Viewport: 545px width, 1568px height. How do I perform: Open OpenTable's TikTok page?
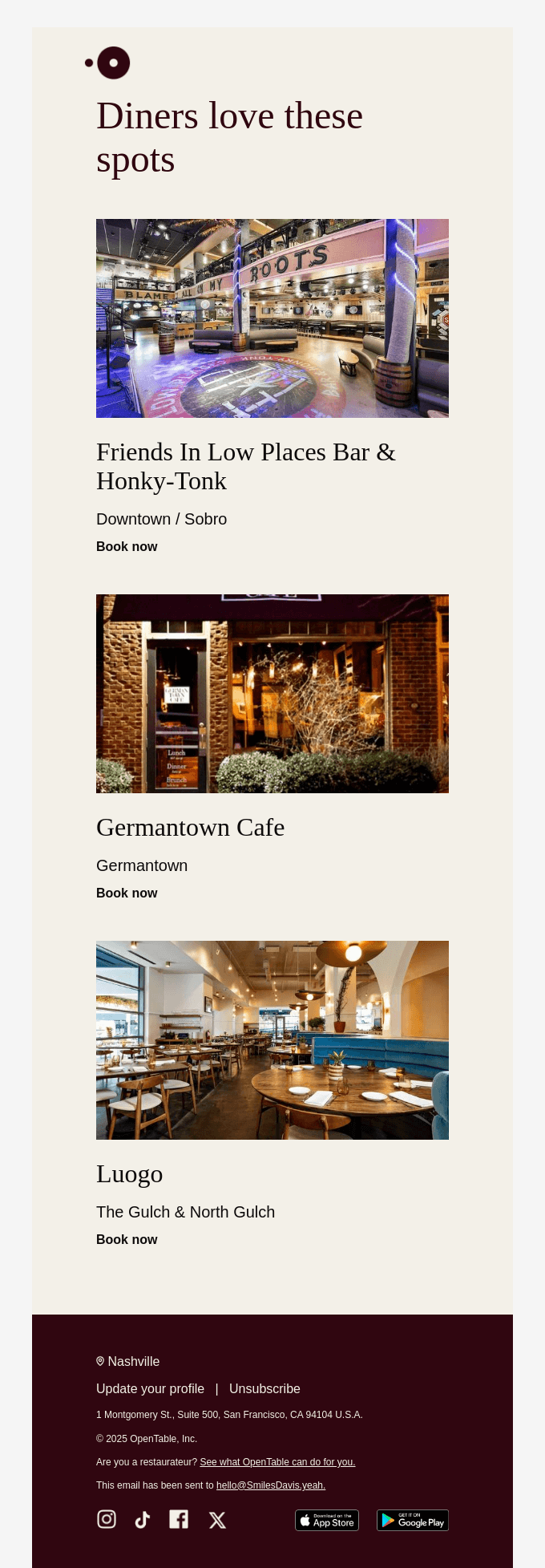click(143, 1520)
